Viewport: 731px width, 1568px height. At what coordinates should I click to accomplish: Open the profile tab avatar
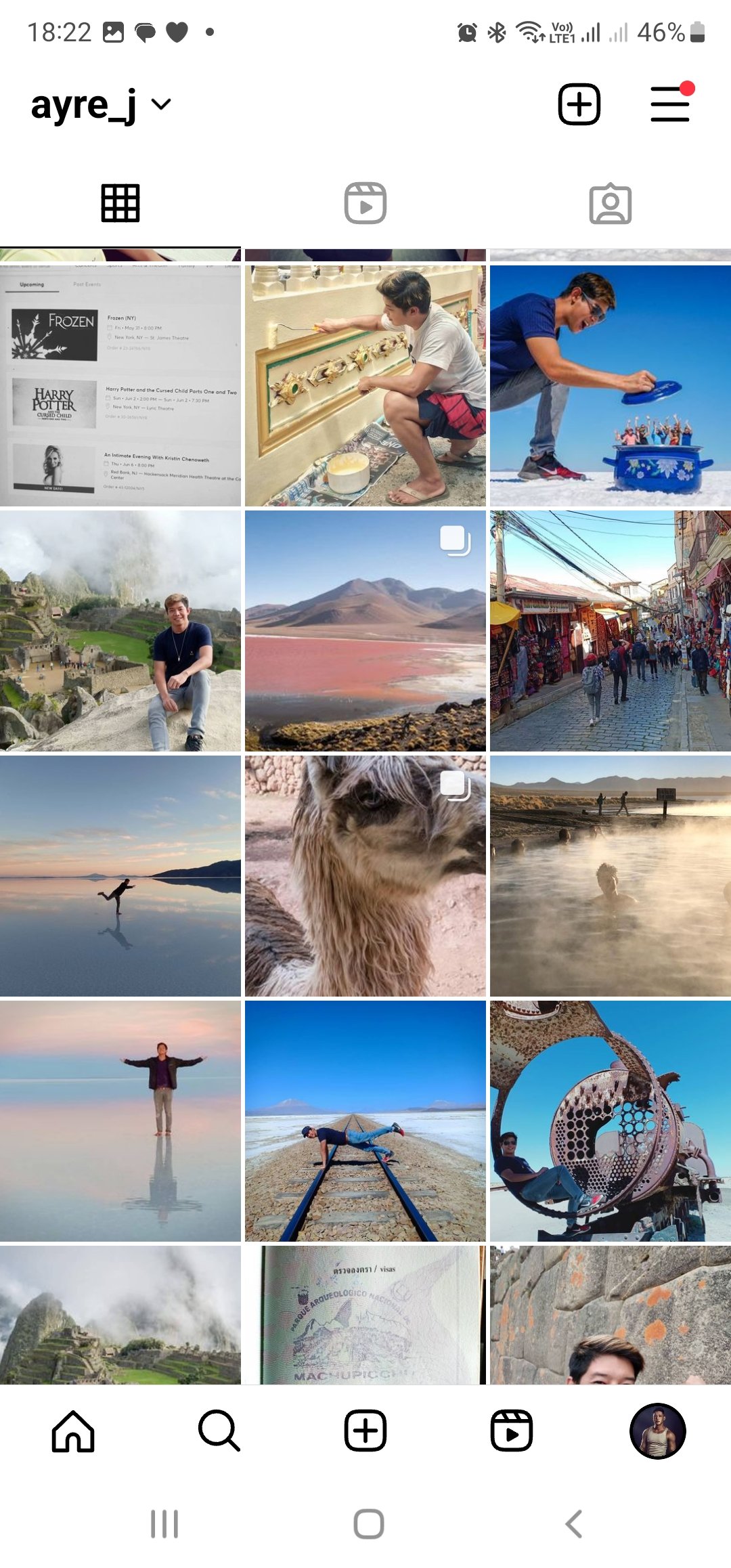(658, 1431)
